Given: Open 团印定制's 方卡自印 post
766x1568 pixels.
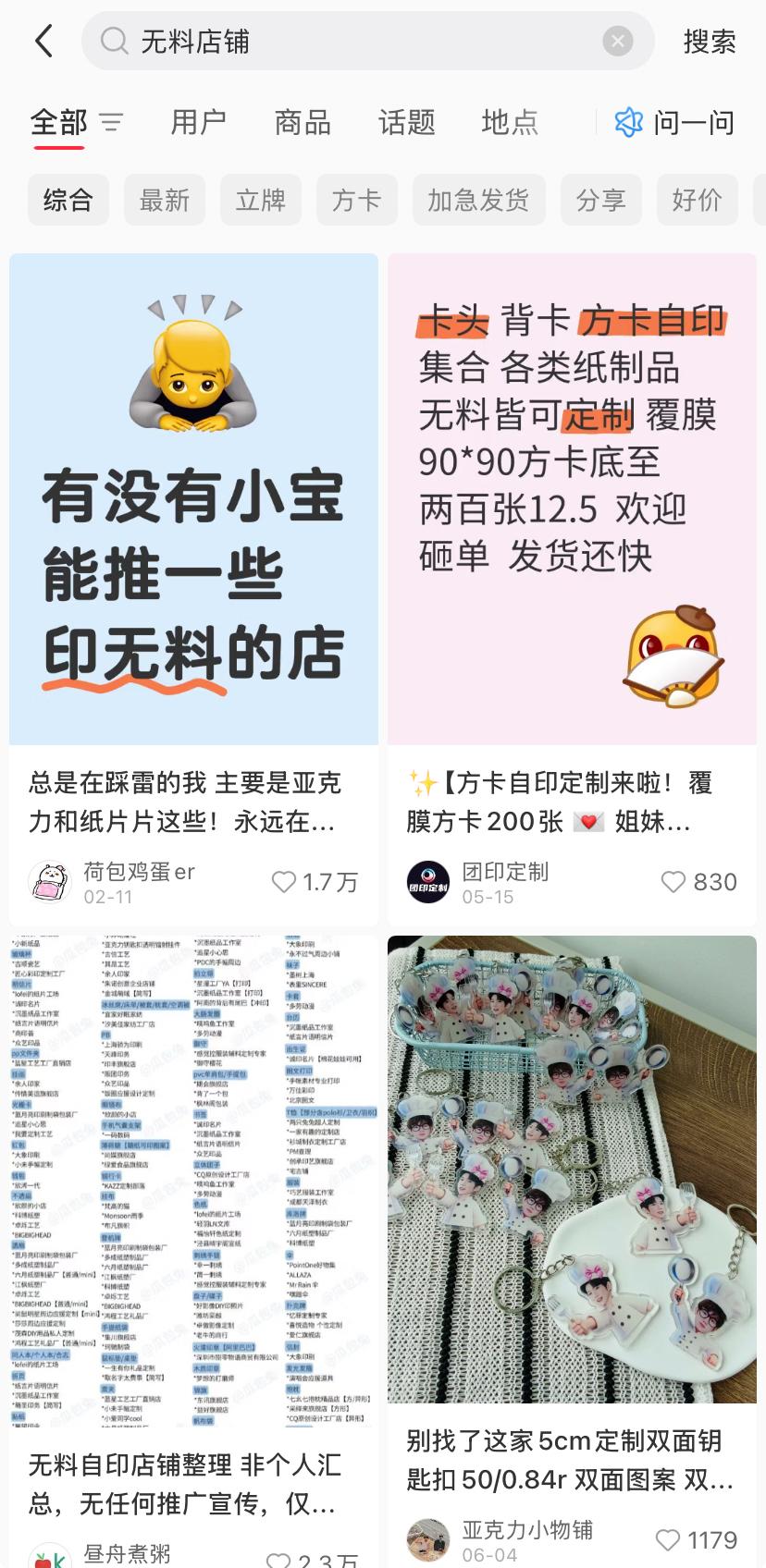Looking at the screenshot, I should click(x=572, y=499).
